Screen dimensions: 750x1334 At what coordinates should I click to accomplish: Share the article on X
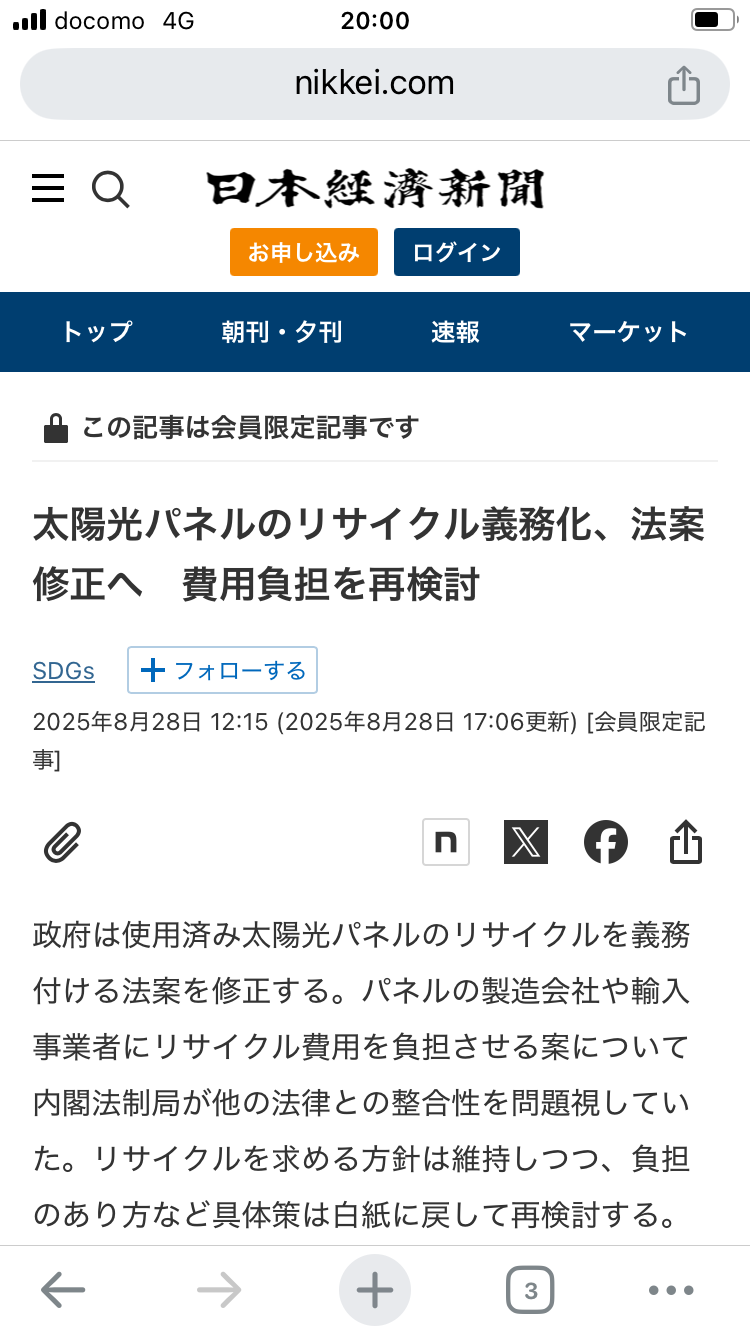tap(526, 842)
